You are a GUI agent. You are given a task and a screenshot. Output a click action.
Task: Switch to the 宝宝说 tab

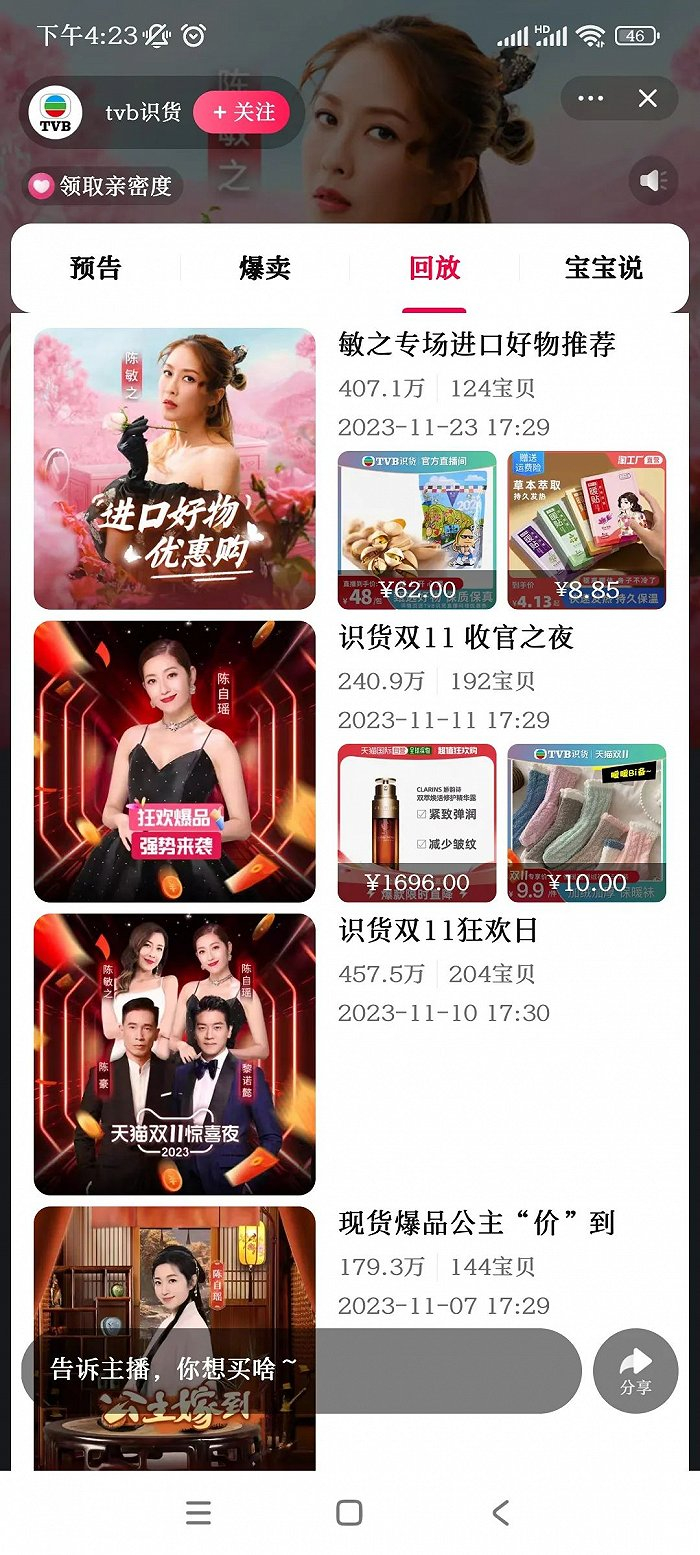(603, 268)
